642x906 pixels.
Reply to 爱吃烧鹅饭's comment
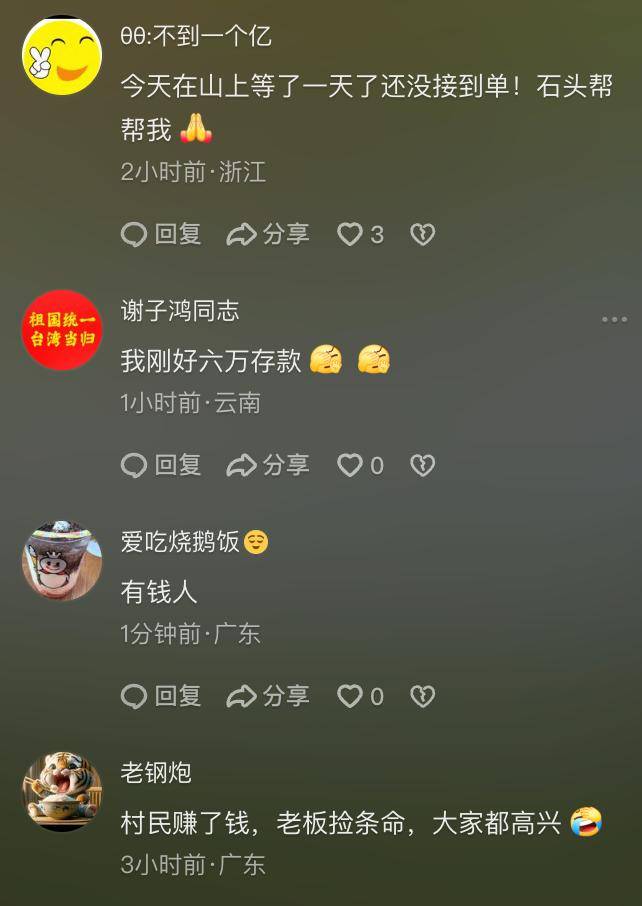pos(161,696)
